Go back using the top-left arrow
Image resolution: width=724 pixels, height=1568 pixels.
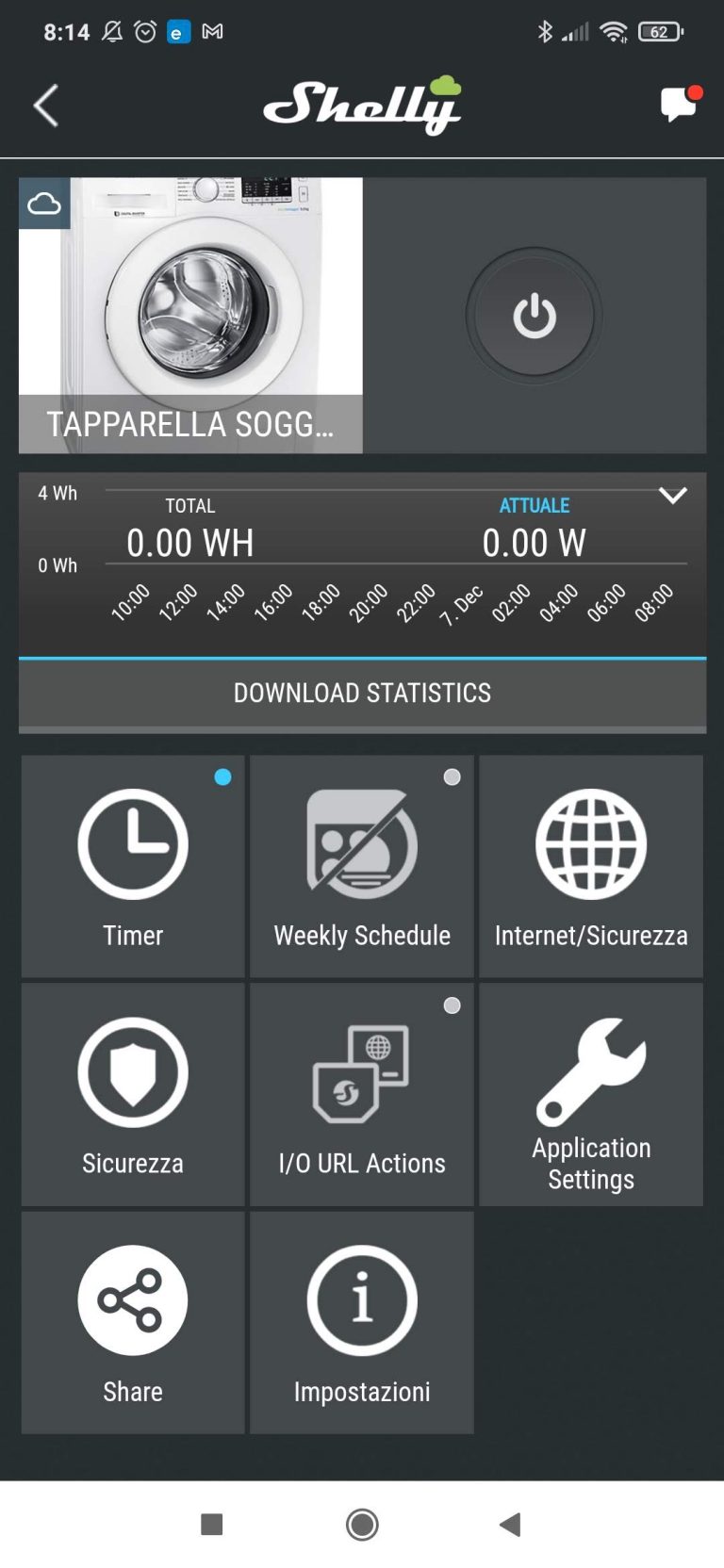click(x=44, y=106)
